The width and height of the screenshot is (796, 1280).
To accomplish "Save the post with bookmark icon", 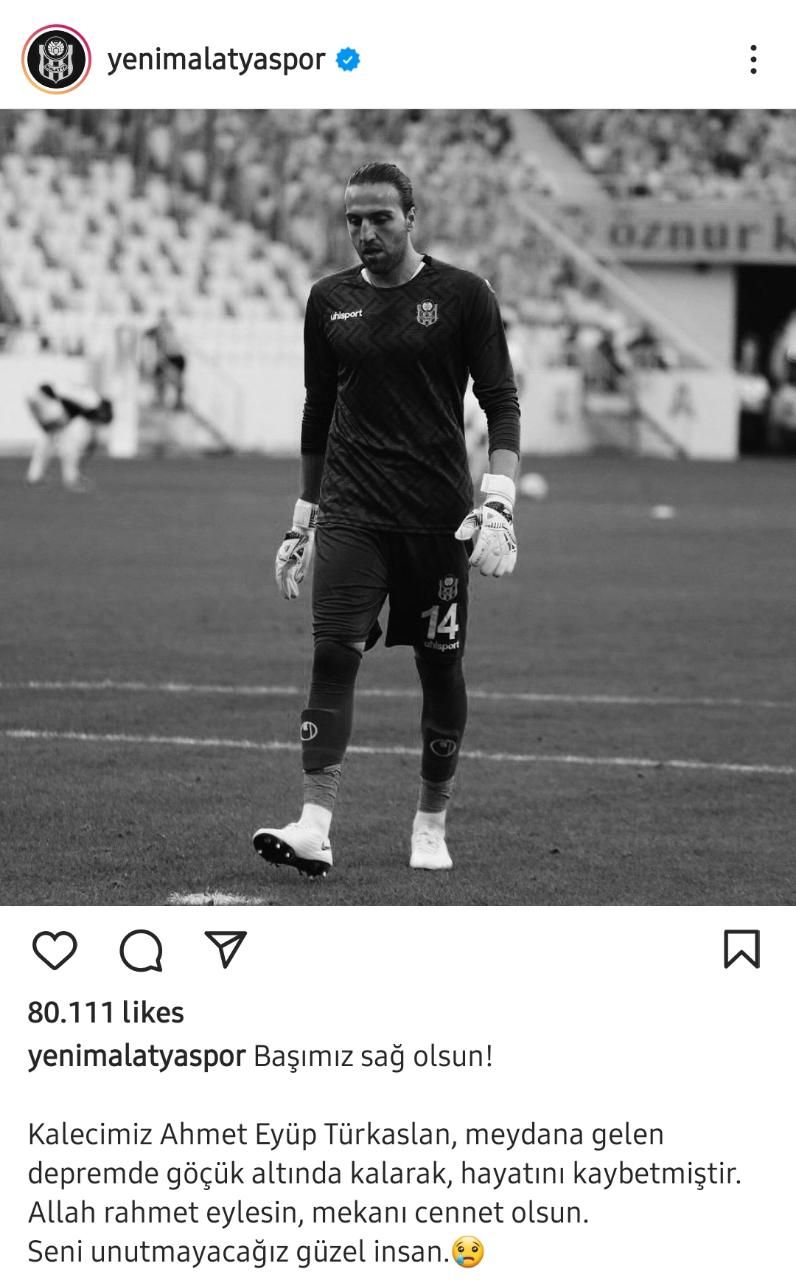I will [x=741, y=949].
